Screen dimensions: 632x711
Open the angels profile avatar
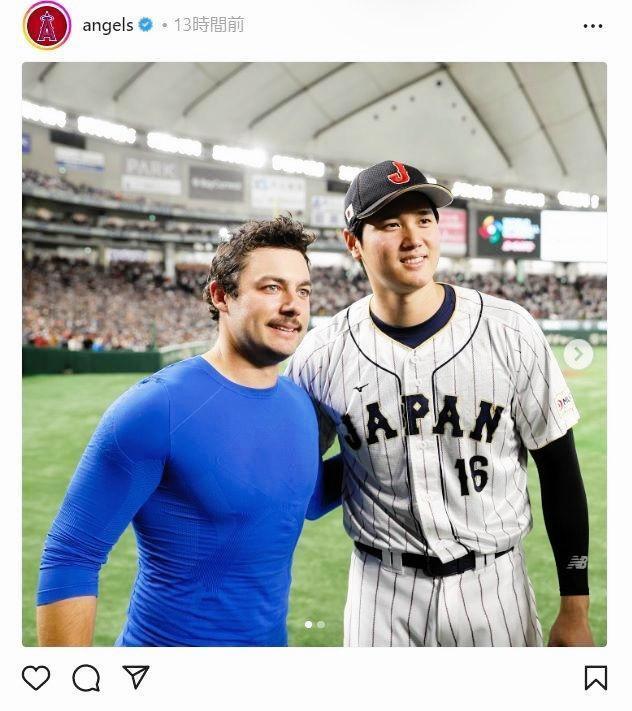46,26
